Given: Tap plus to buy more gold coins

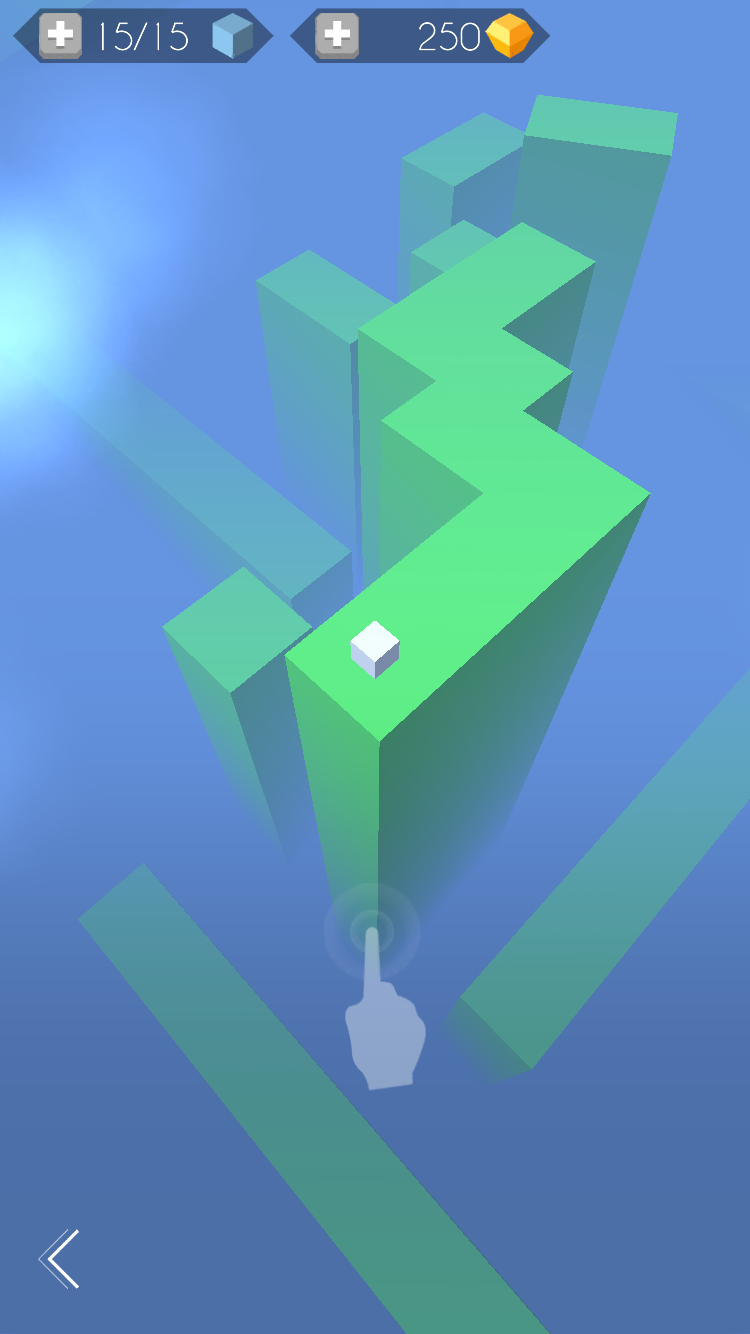Looking at the screenshot, I should pos(337,36).
